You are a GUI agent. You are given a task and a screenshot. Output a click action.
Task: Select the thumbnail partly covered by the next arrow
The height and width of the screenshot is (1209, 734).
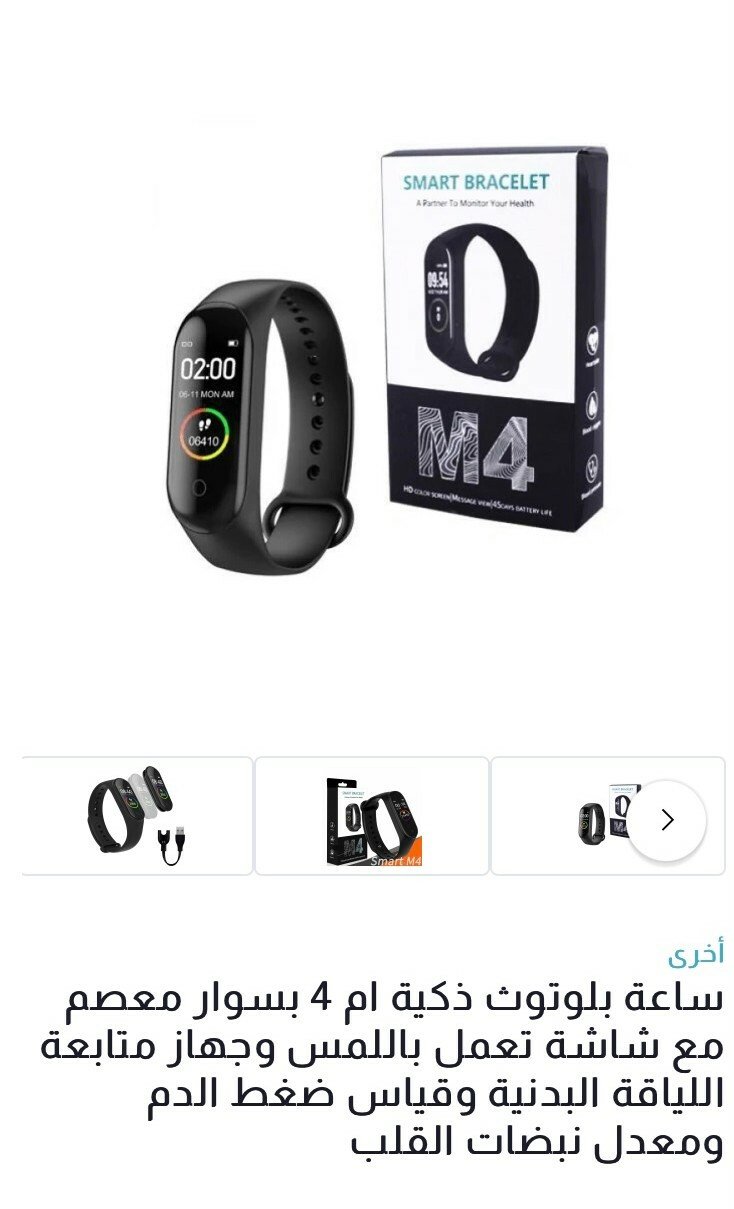(607, 816)
